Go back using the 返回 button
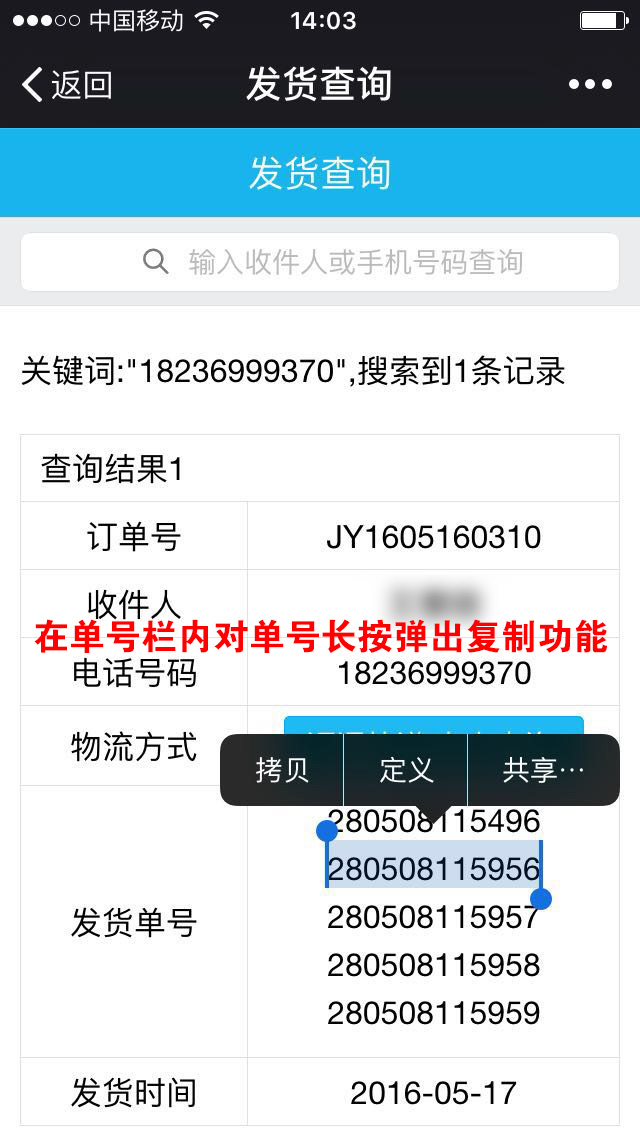The height and width of the screenshot is (1136, 640). (x=67, y=84)
